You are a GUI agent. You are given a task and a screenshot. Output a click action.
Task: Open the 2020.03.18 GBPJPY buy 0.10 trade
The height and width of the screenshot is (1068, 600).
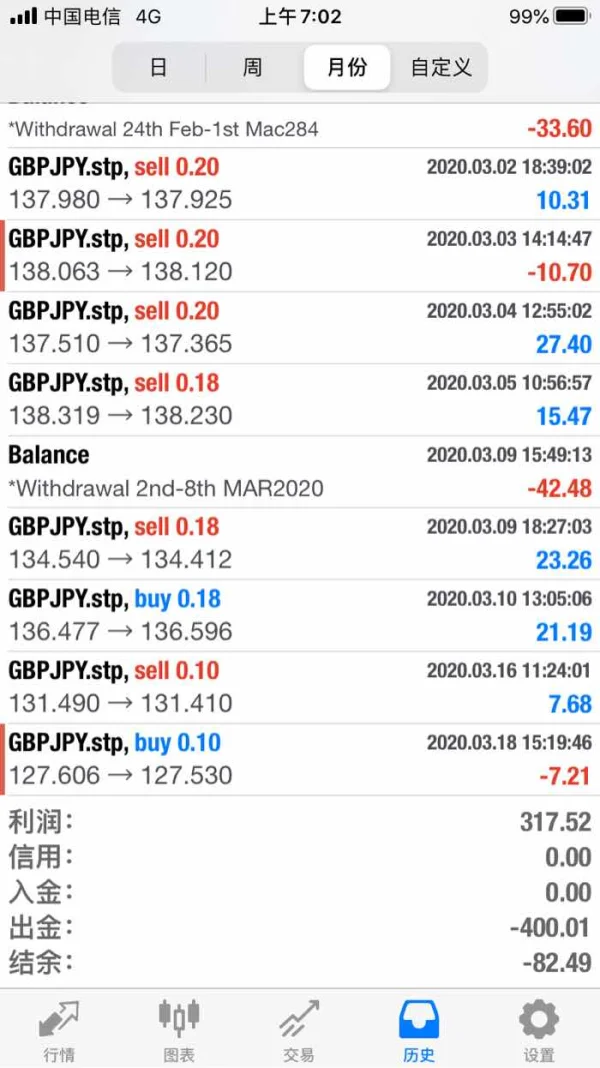(300, 760)
